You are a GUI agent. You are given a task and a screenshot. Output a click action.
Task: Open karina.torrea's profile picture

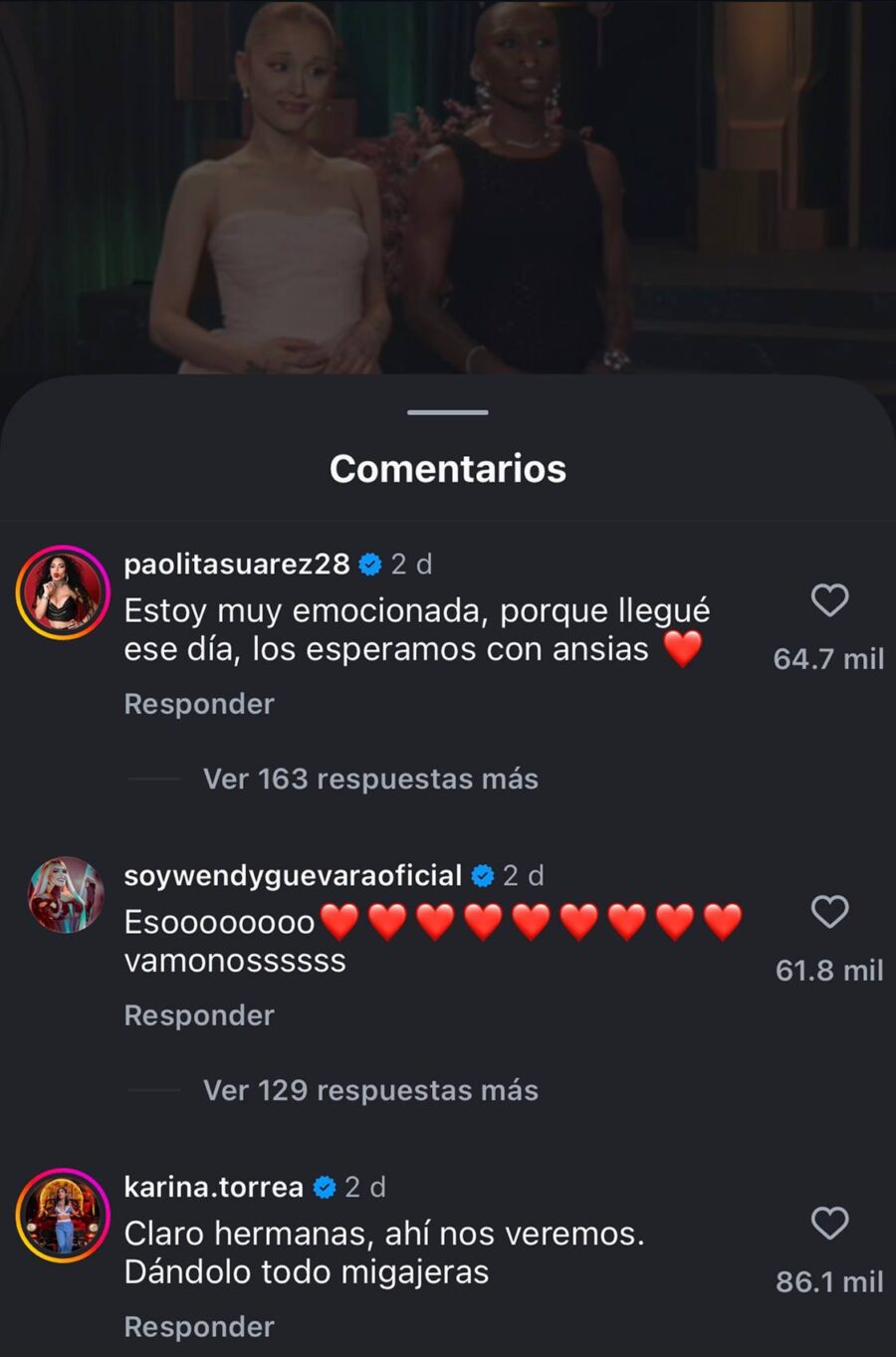pos(63,1216)
